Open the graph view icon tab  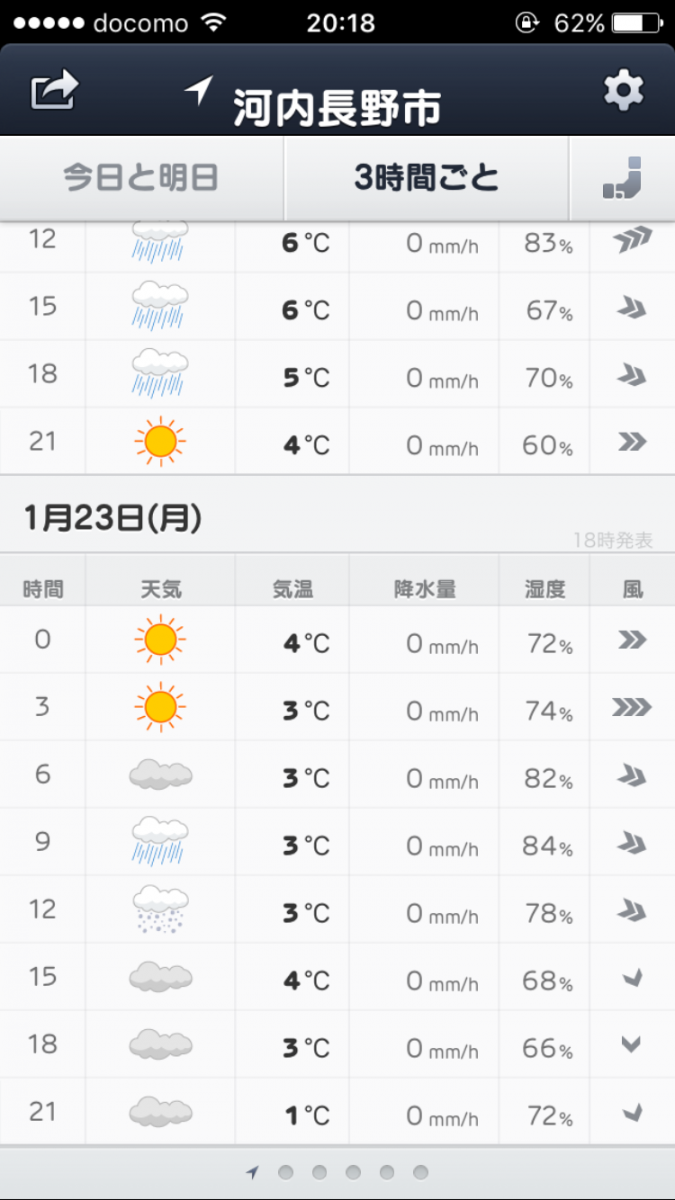click(623, 178)
